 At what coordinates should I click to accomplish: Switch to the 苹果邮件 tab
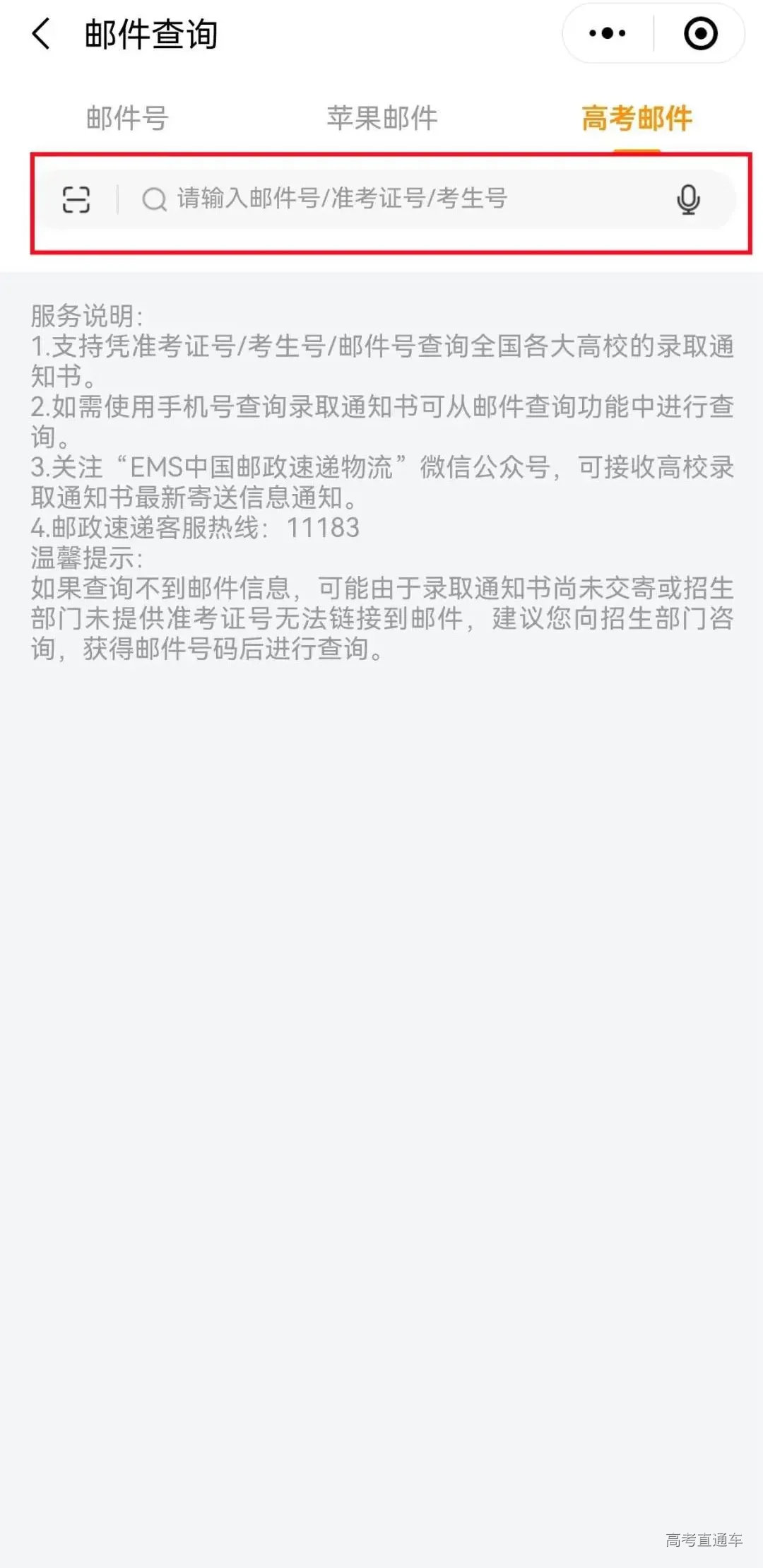click(381, 118)
